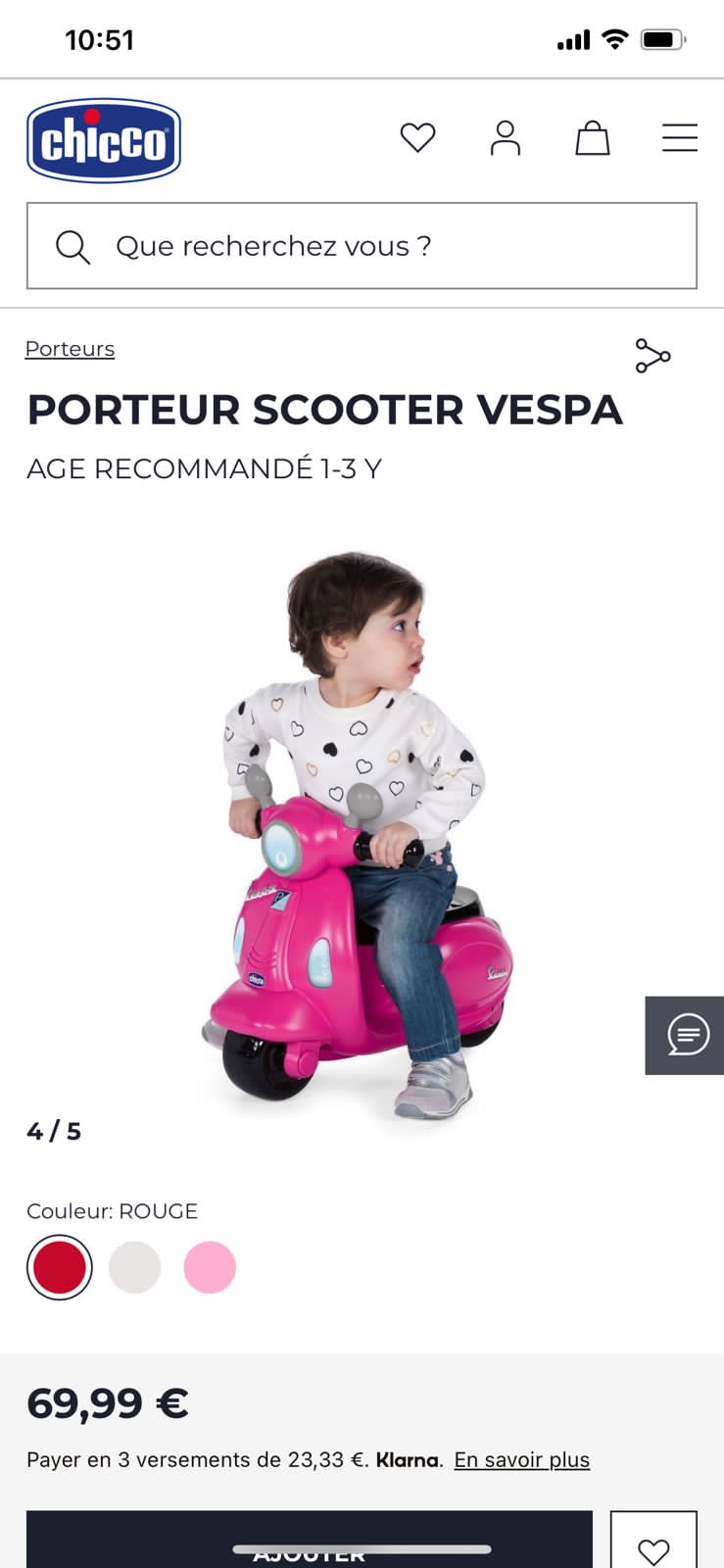Share this Porteur Scooter Vespa product
The image size is (724, 1568).
coord(652,356)
